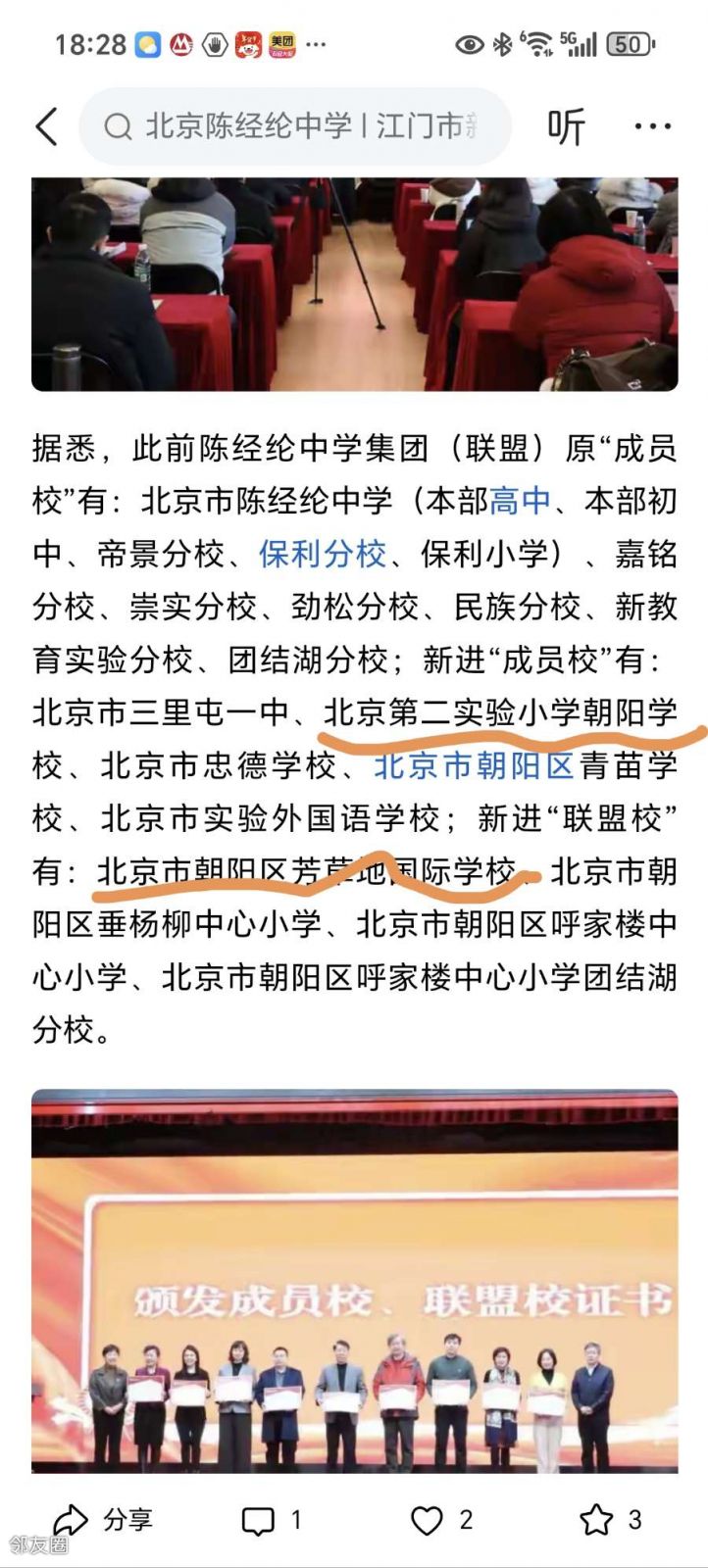The height and width of the screenshot is (1568, 708).
Task: Open the comments for this article
Action: (272, 1520)
